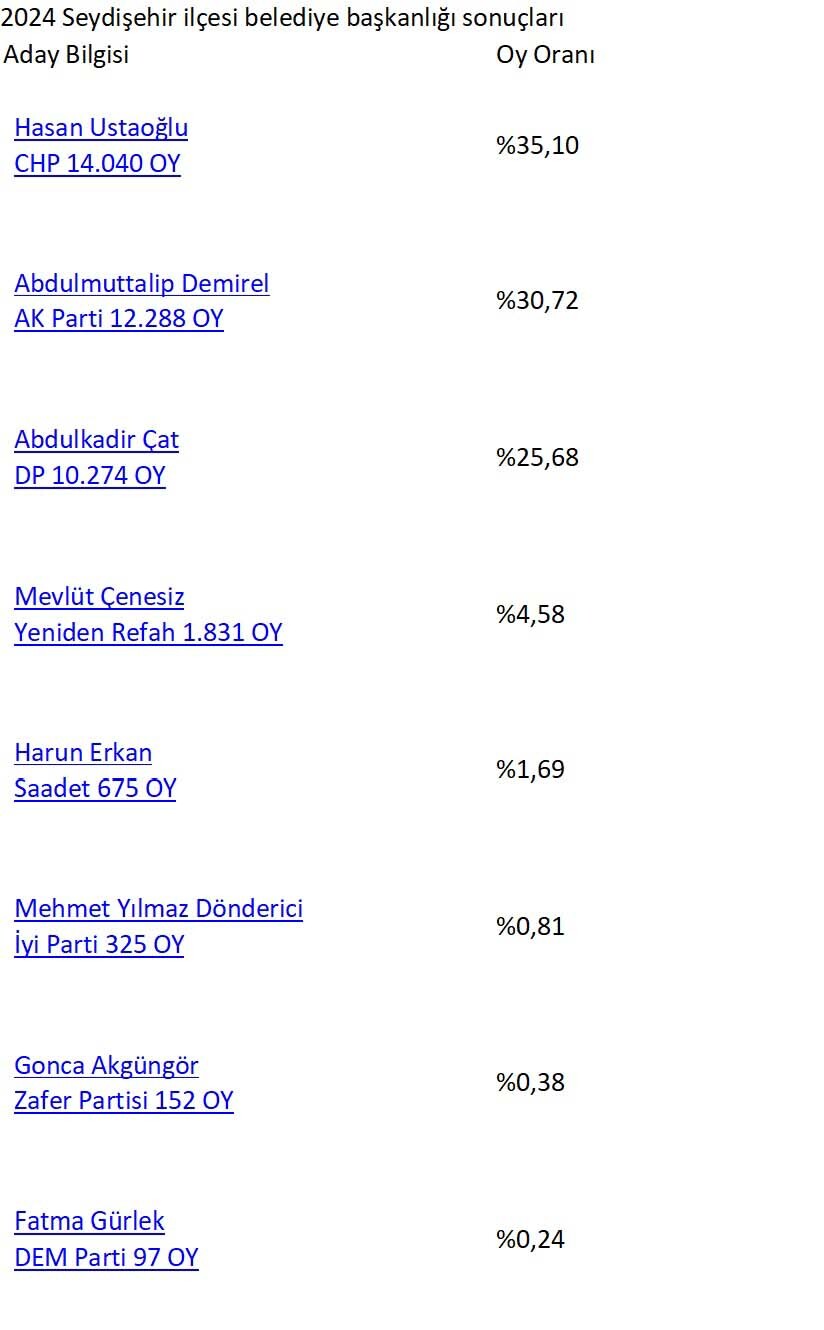Open Abdulmuttalip Demirel AK Parti link
The height and width of the screenshot is (1330, 824).
pyautogui.click(x=142, y=302)
